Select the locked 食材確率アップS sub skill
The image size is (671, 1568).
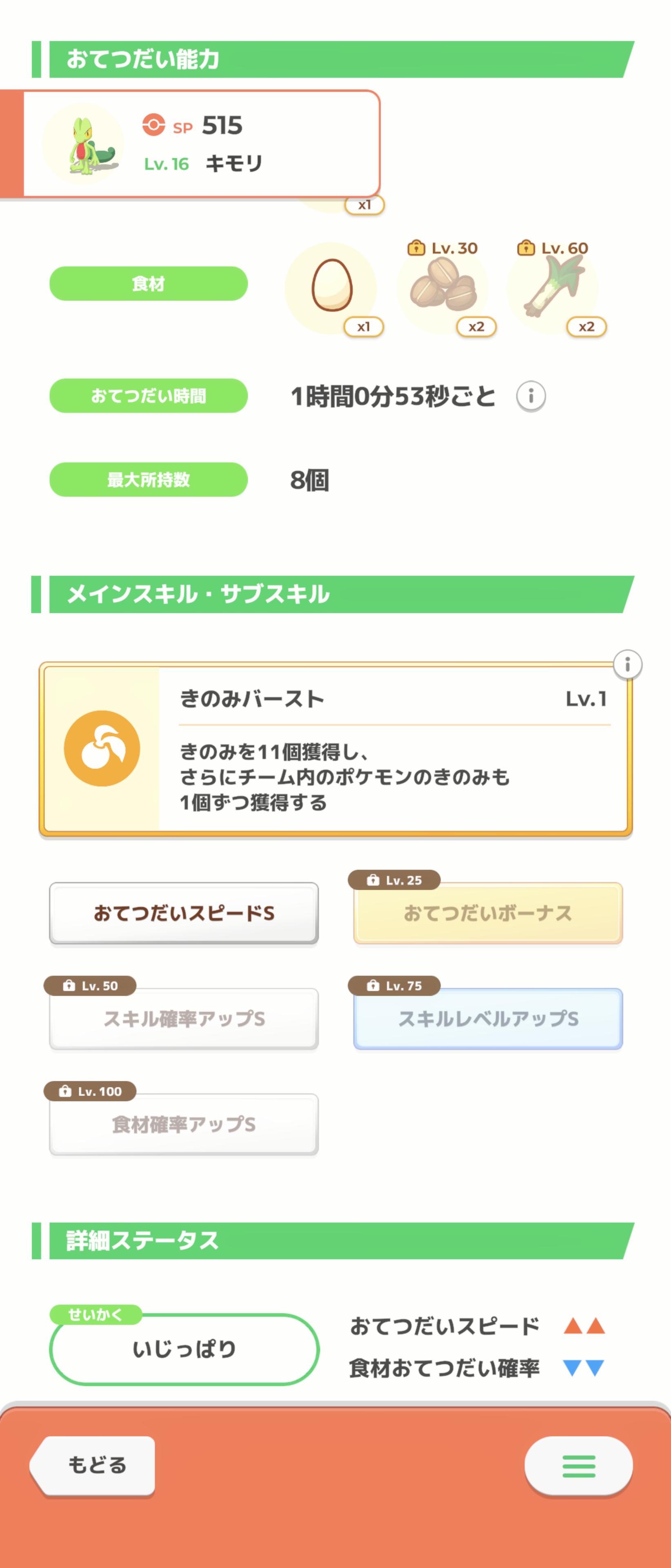(x=184, y=1124)
